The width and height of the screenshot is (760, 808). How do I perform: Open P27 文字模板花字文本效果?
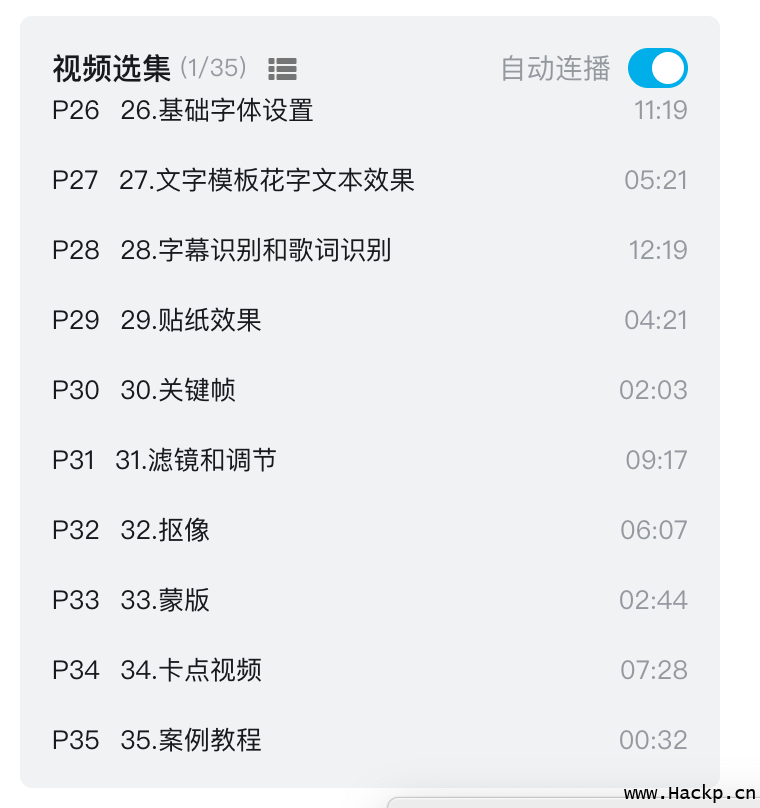pos(267,180)
